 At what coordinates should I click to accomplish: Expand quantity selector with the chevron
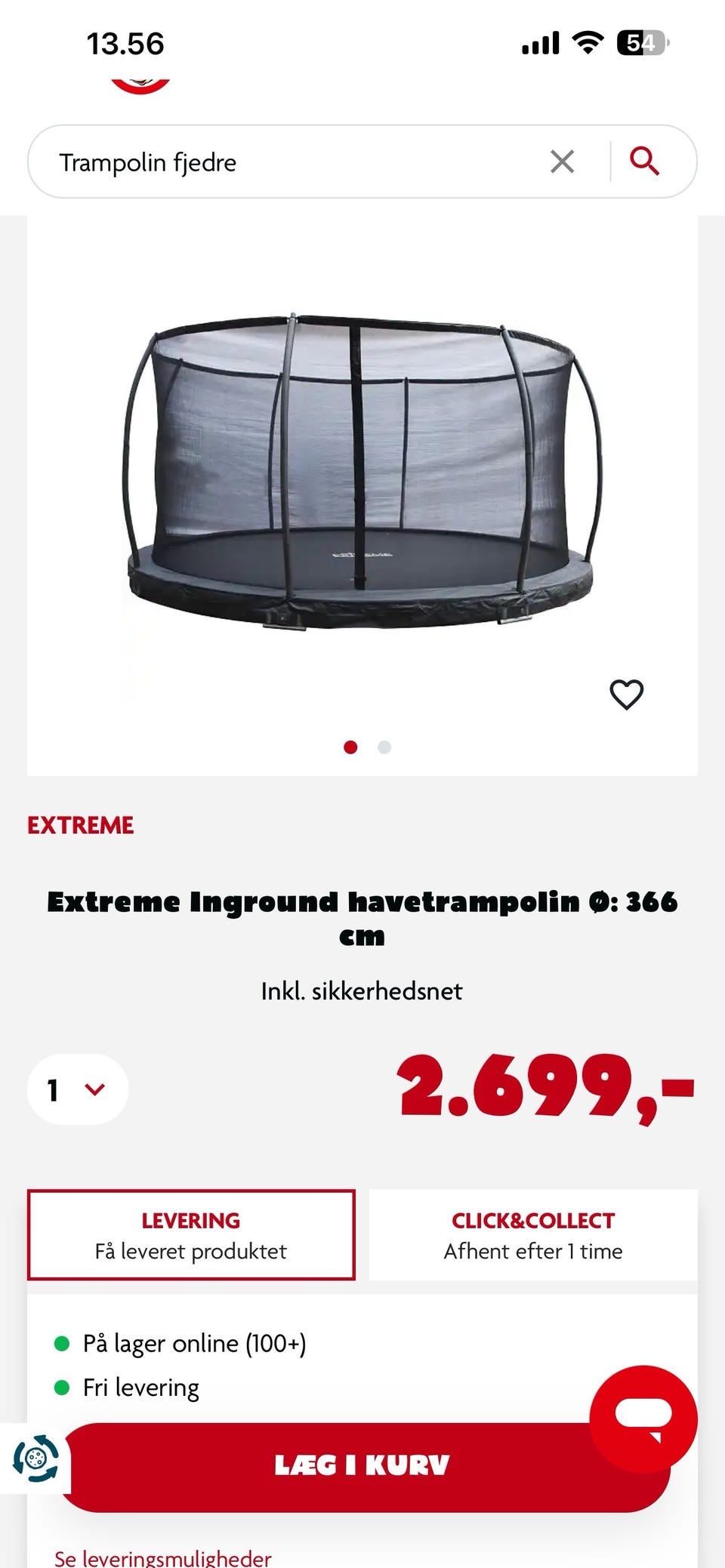coord(94,1089)
